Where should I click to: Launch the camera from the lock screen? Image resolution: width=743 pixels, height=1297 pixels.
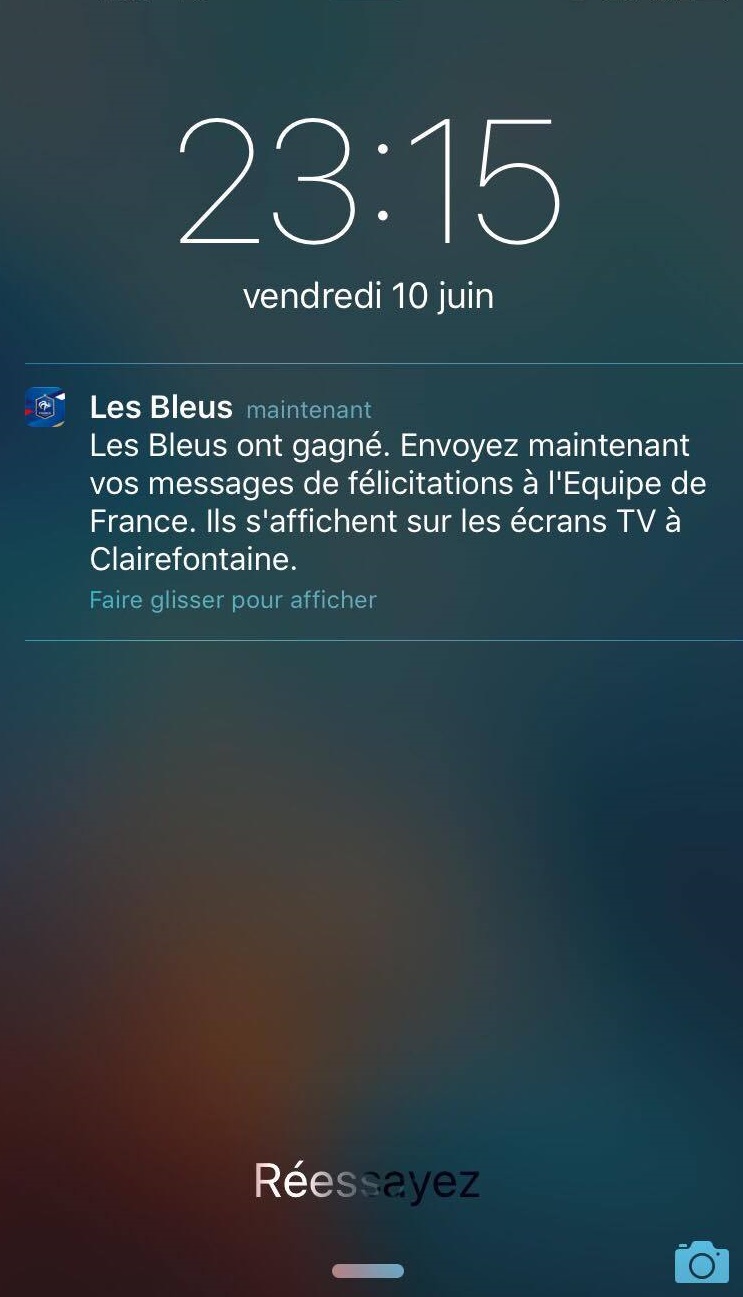click(701, 1262)
